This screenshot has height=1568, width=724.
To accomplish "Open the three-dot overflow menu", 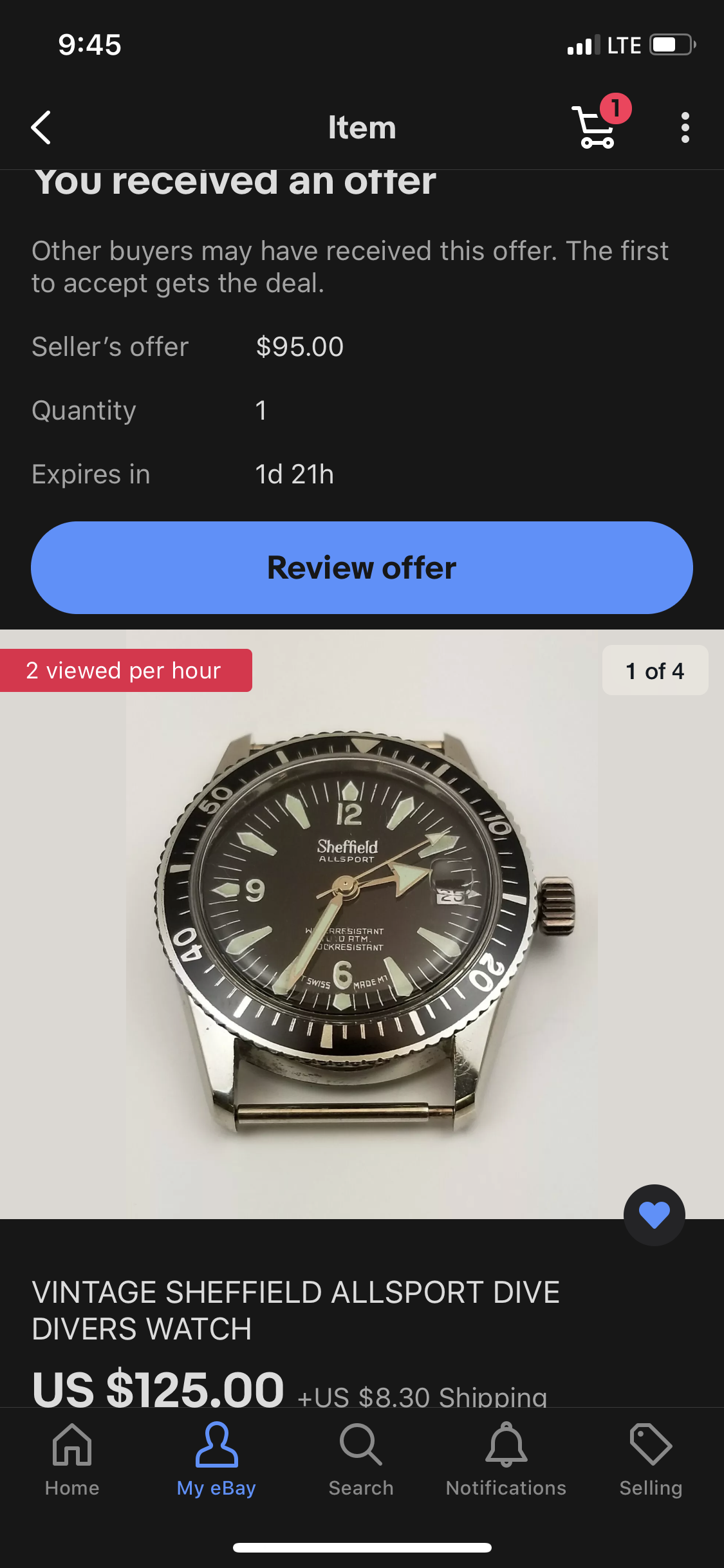I will tap(685, 127).
